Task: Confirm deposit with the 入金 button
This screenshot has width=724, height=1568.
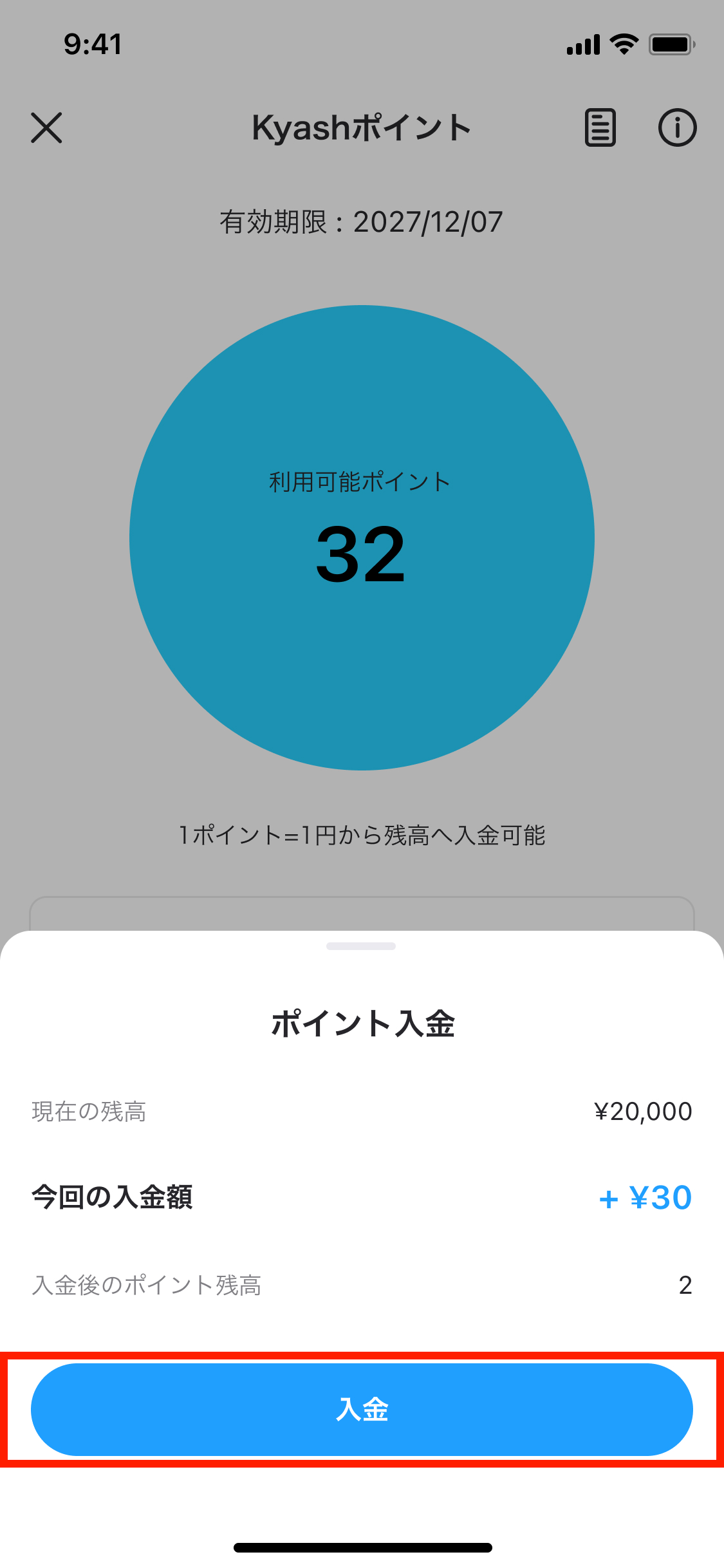Action: click(x=362, y=1409)
